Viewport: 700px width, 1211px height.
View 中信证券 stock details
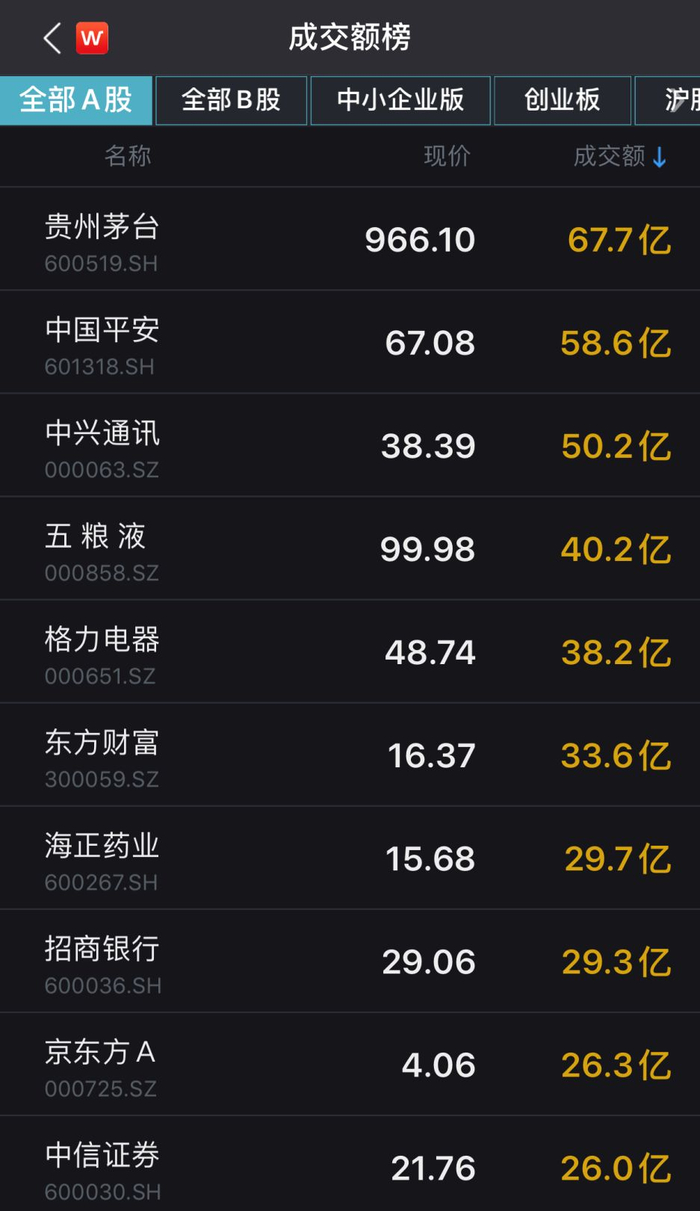350,1163
